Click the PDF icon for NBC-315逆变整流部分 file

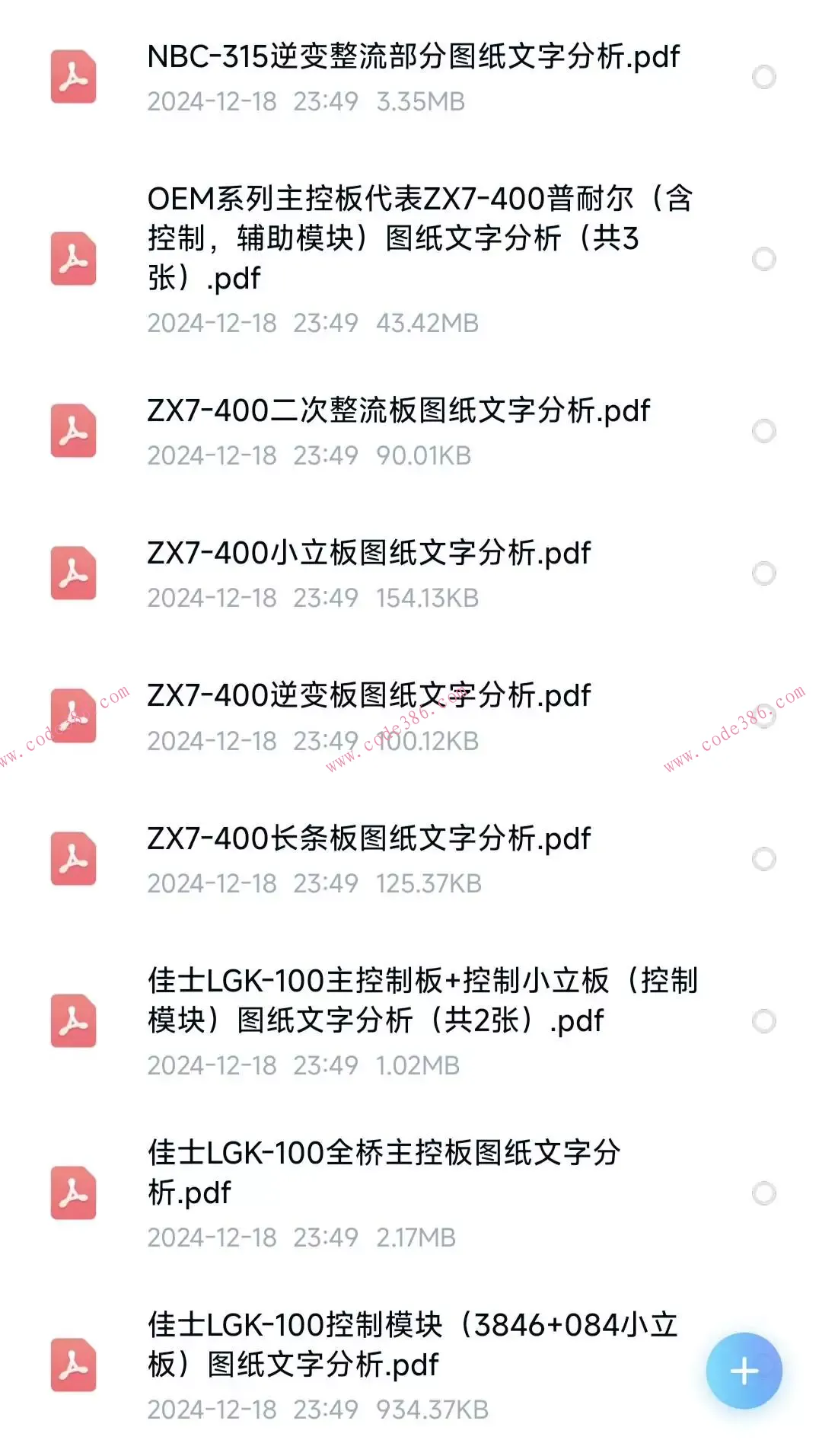click(x=74, y=76)
